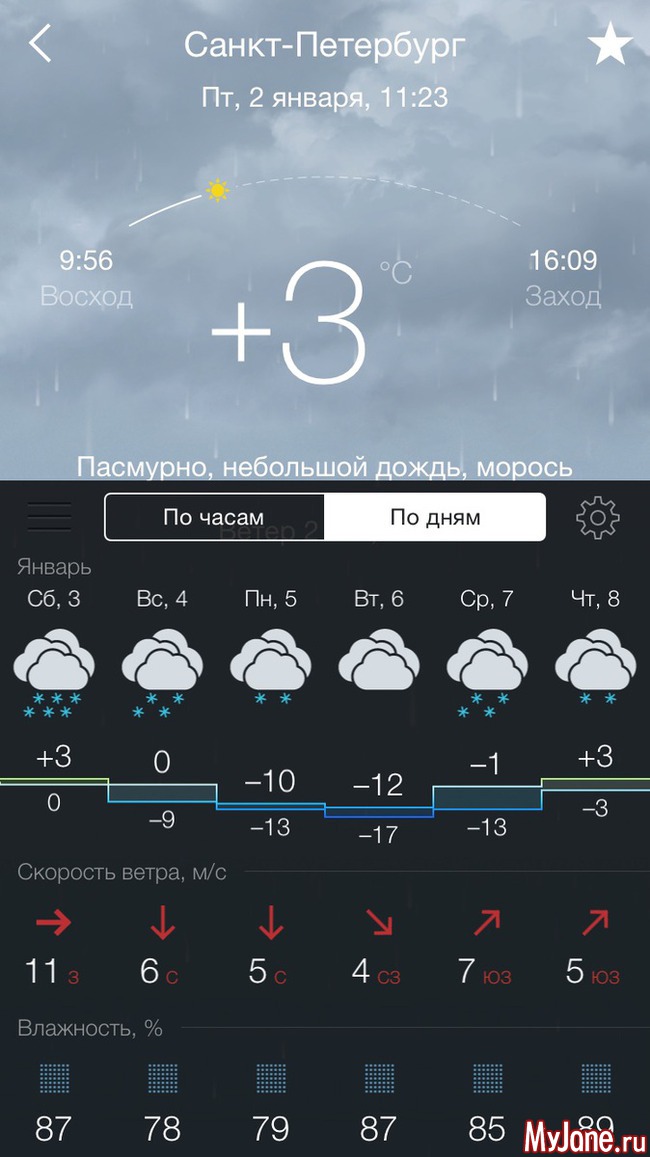650x1157 pixels.
Task: Switch to the По часам forecast
Action: (x=214, y=517)
